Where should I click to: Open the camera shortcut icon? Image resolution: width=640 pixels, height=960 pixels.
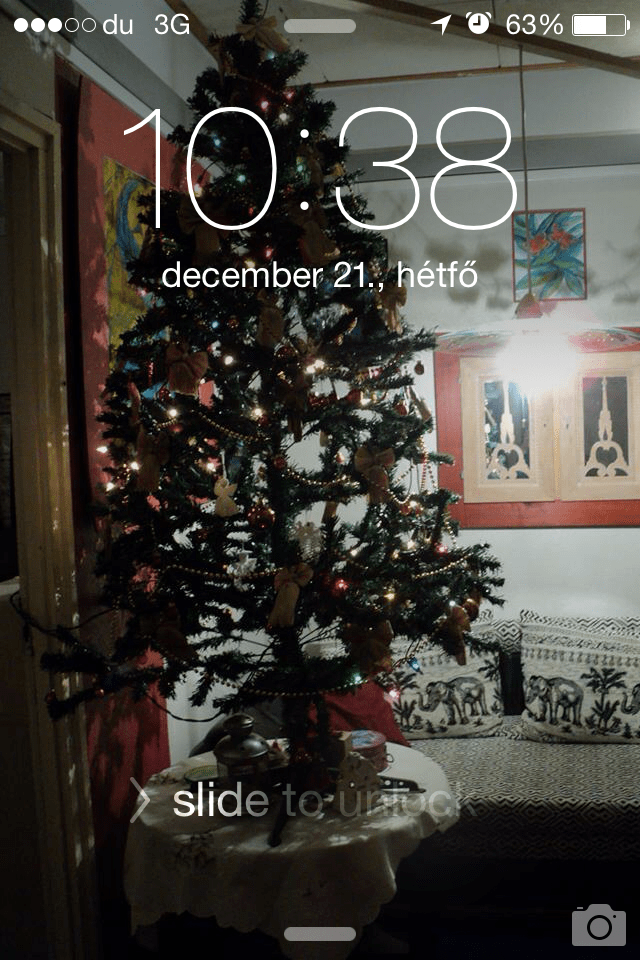(x=598, y=925)
